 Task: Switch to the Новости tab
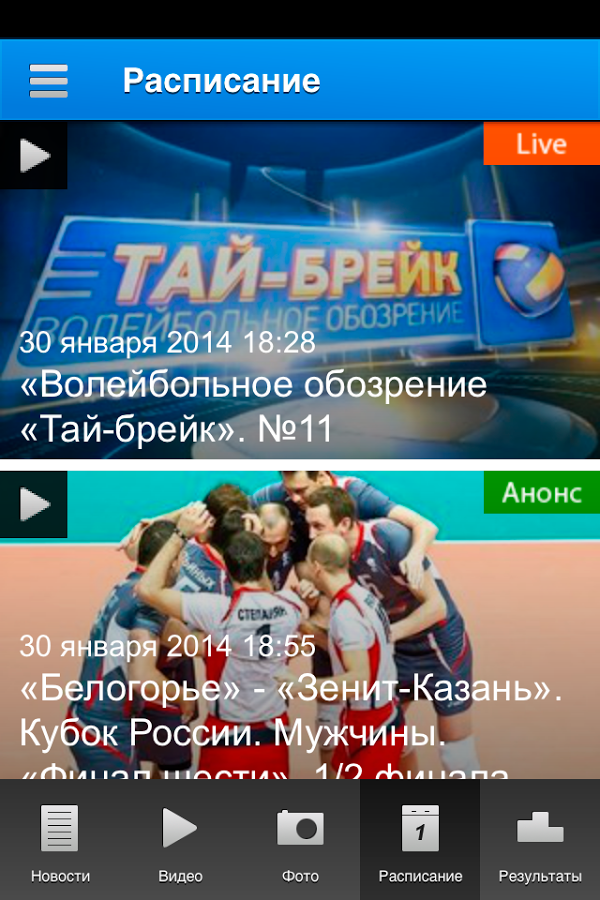tap(60, 842)
